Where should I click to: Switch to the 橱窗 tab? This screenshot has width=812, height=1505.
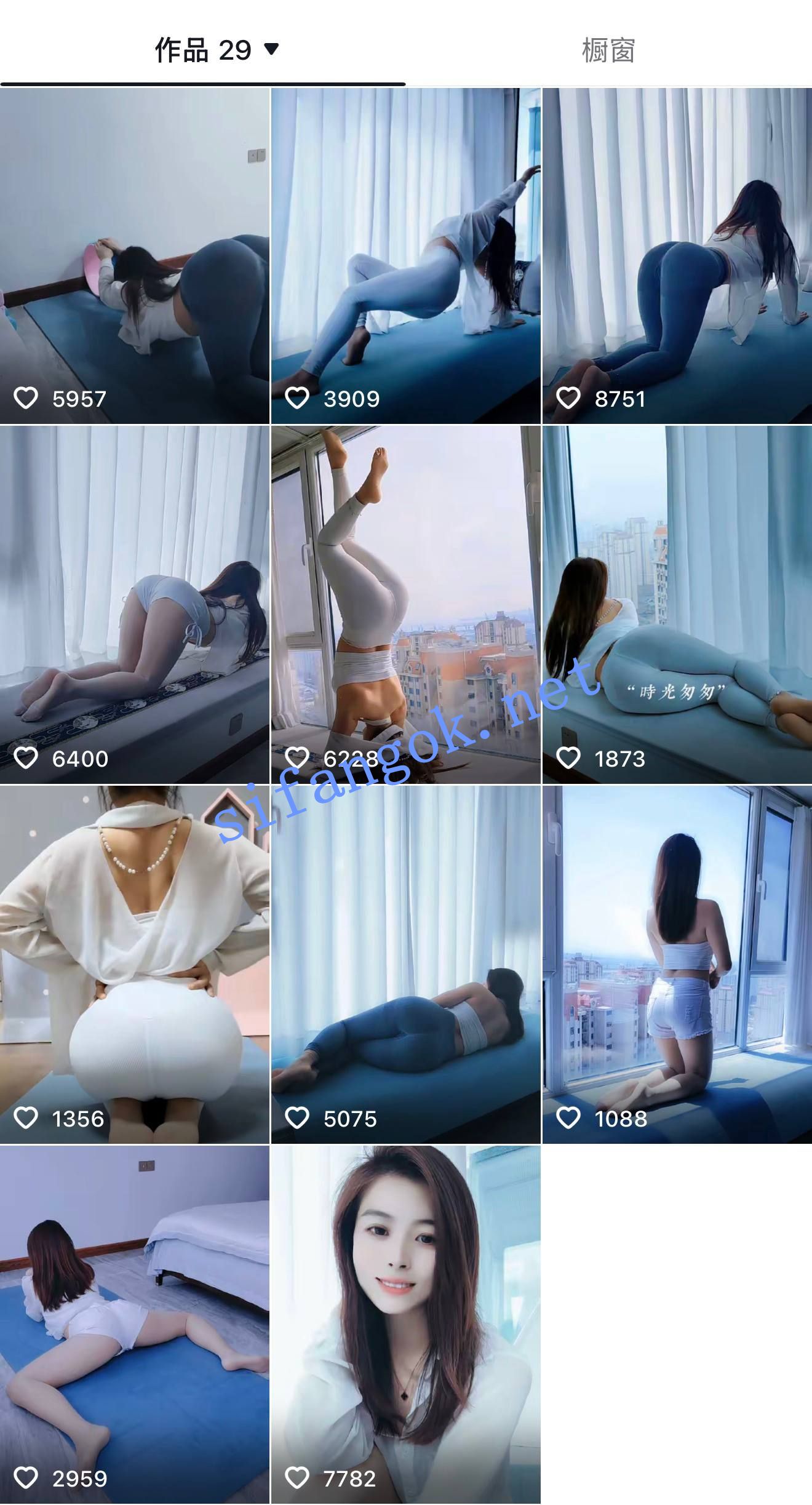point(608,49)
